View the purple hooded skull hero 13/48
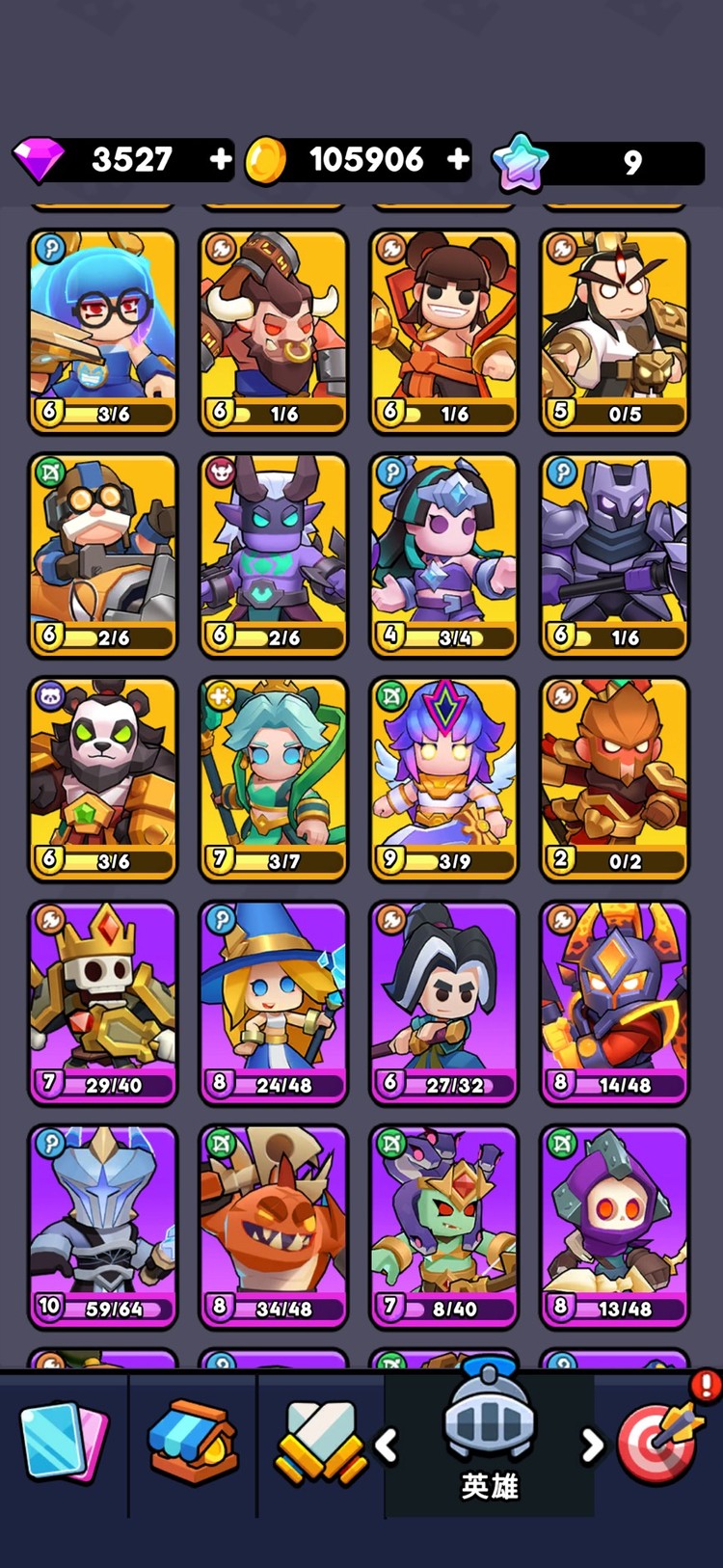Screen dimensions: 723x1568 pyautogui.click(x=615, y=1226)
